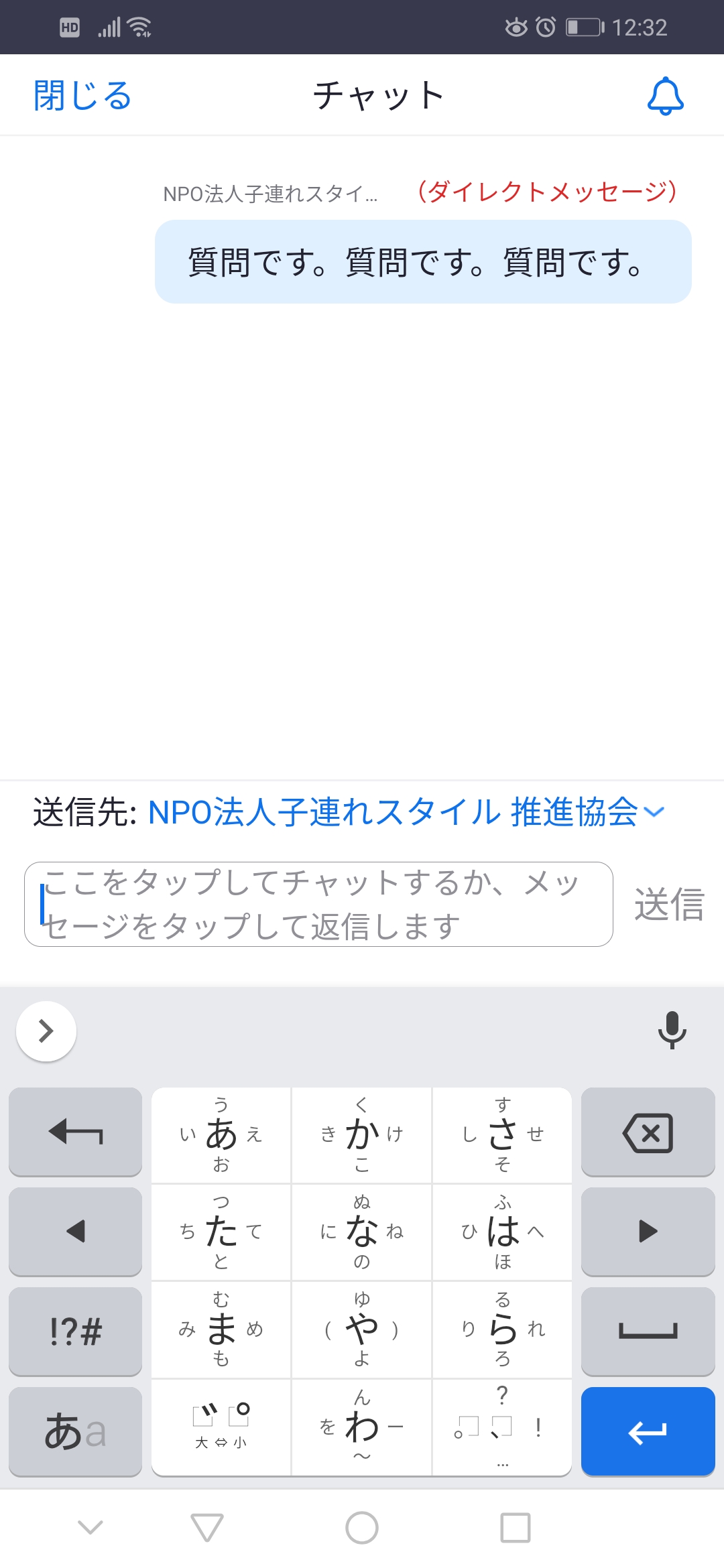The image size is (724, 1568).
Task: Open the notifications bell
Action: tap(665, 96)
